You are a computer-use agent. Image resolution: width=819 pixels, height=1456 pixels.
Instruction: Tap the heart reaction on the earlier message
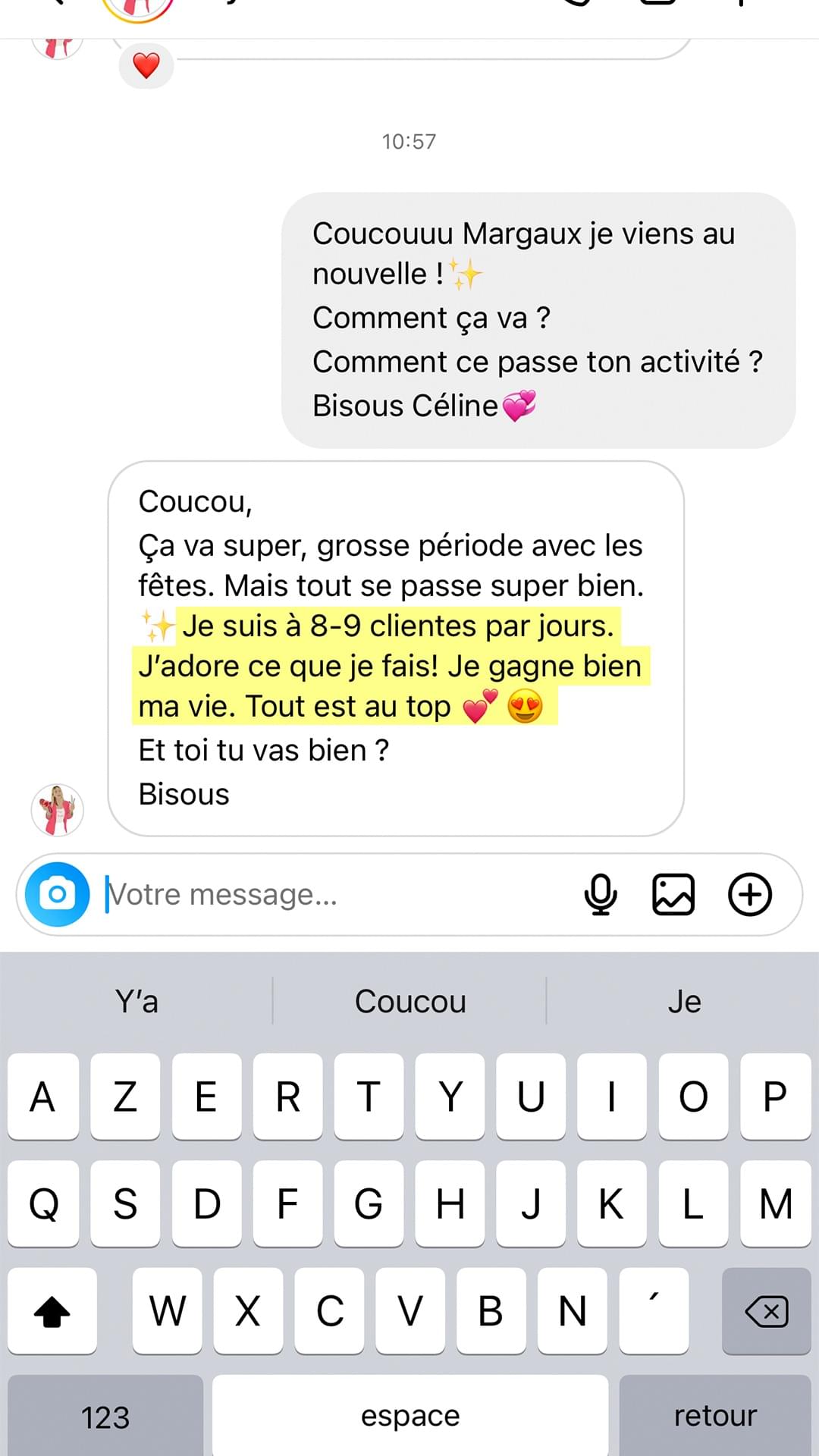click(146, 66)
